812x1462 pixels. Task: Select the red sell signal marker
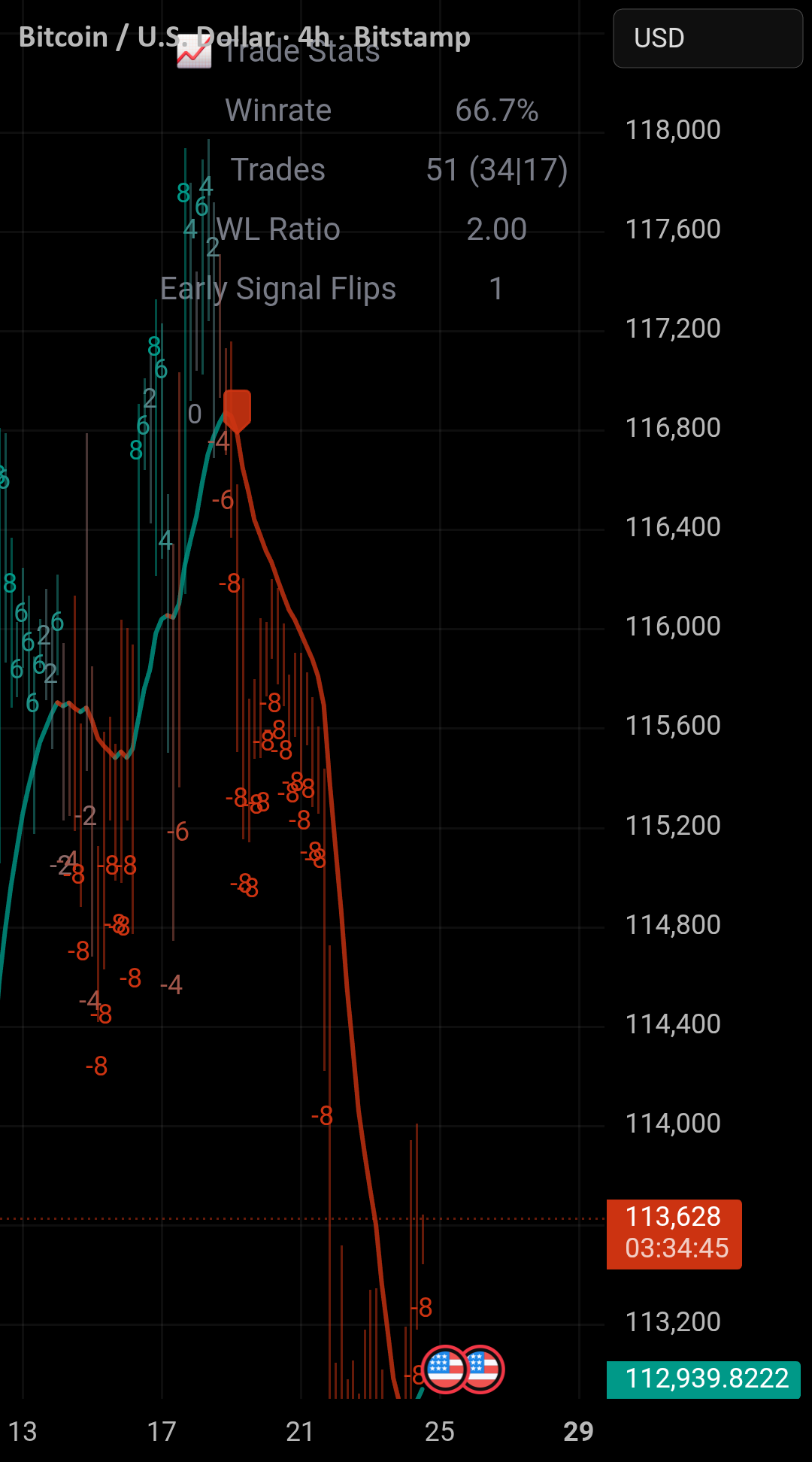237,411
